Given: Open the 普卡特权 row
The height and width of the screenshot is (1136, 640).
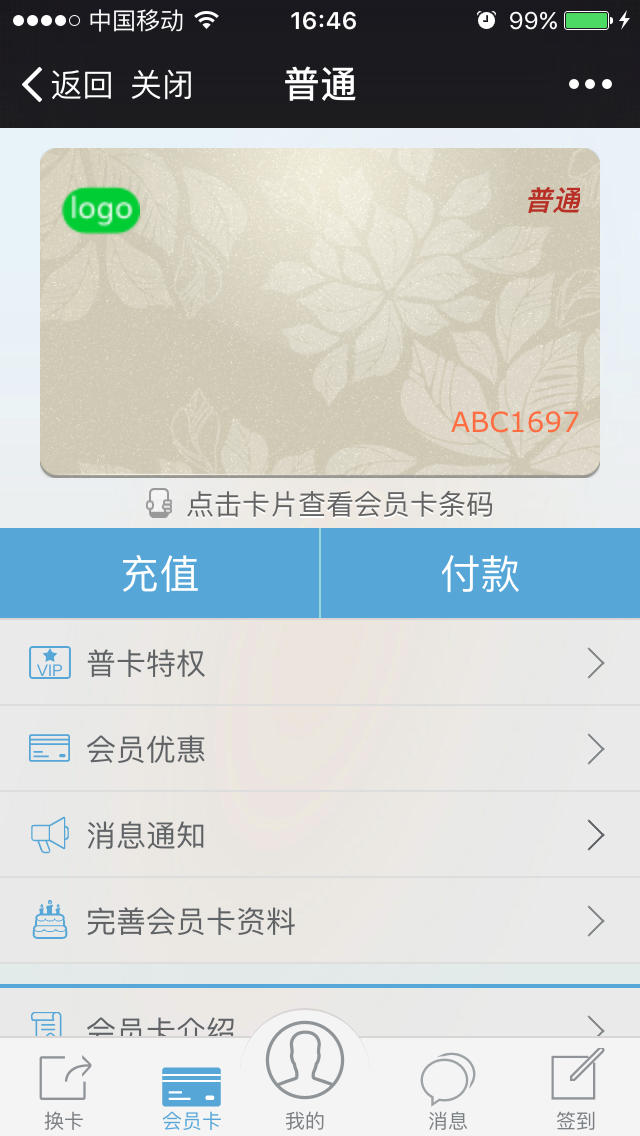Looking at the screenshot, I should [x=320, y=663].
